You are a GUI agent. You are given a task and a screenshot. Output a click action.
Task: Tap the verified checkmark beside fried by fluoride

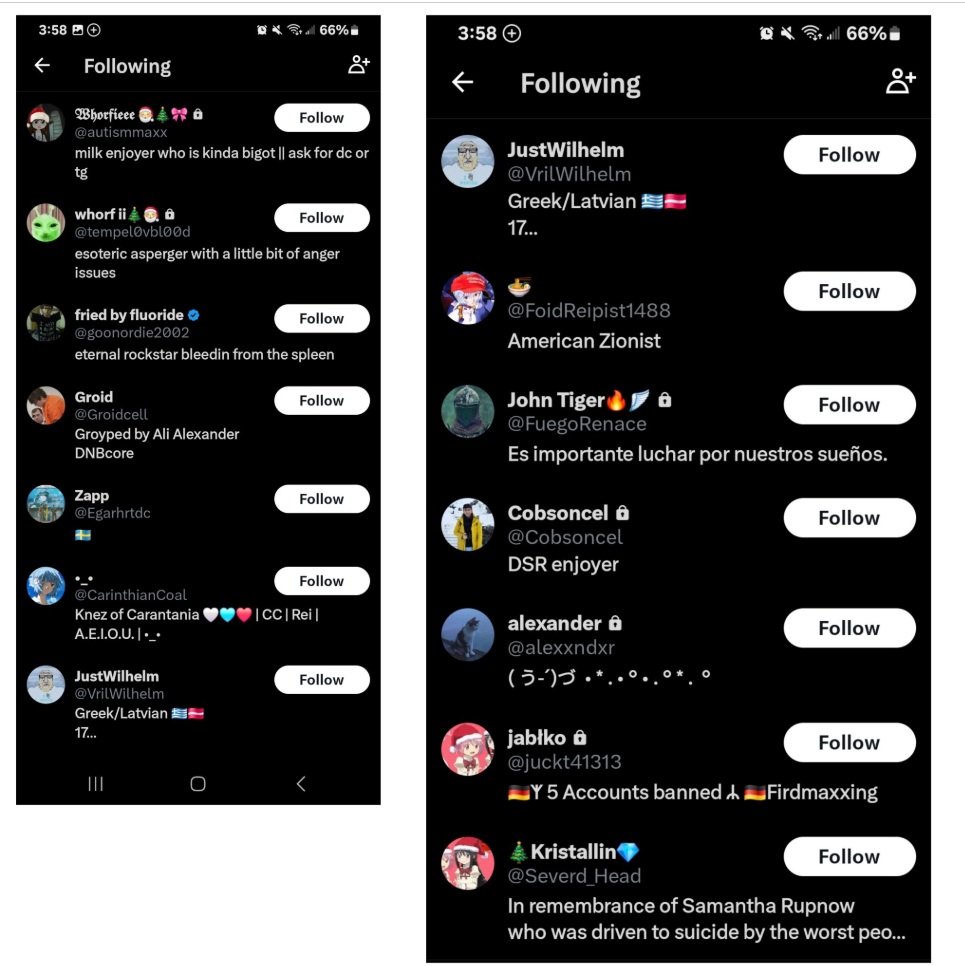point(196,315)
